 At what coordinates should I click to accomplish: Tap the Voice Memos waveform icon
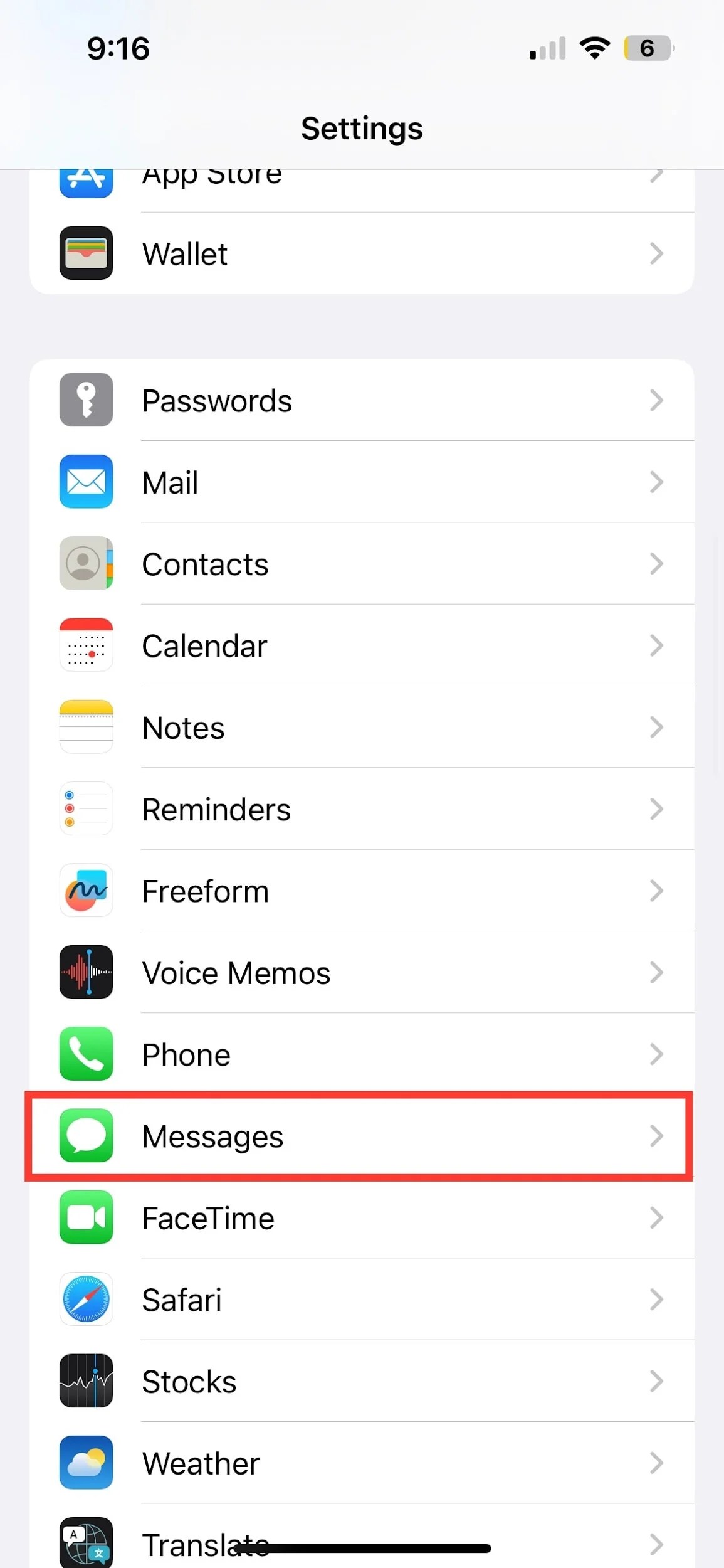86,972
